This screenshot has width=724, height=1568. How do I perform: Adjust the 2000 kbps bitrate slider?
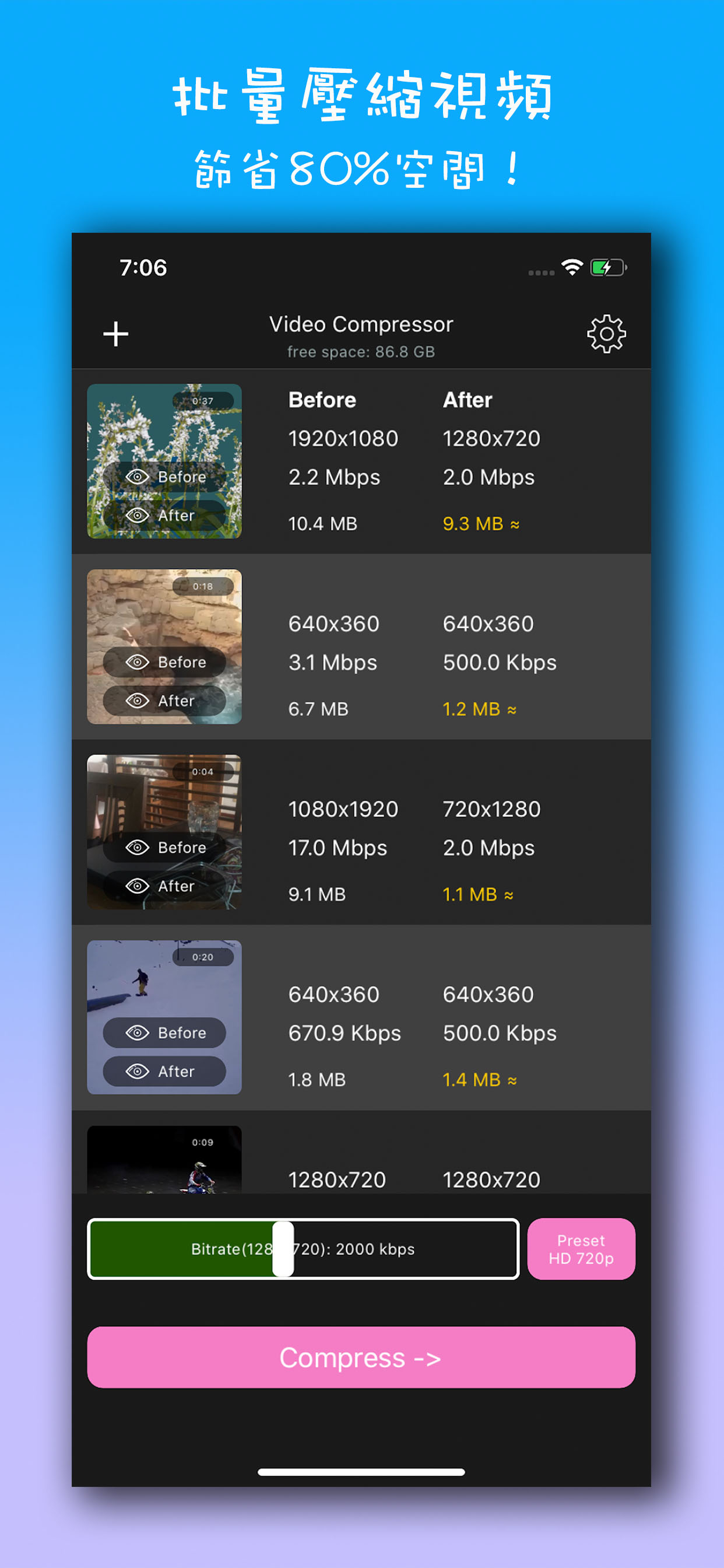[283, 1249]
